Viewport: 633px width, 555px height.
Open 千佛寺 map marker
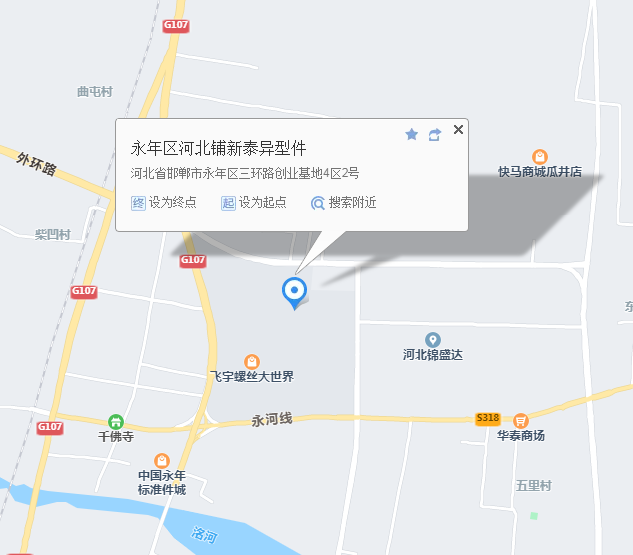tap(116, 422)
